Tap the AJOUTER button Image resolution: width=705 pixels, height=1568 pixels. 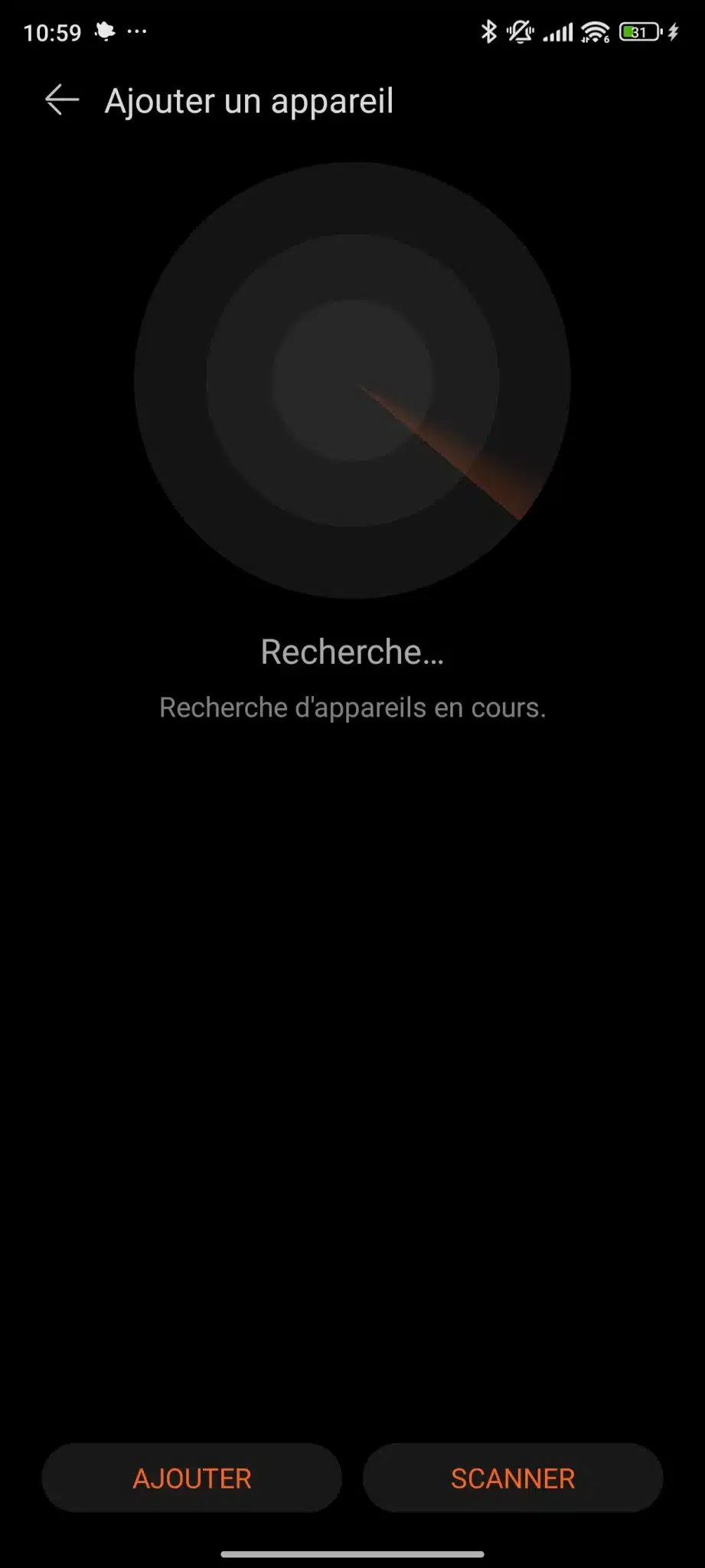pyautogui.click(x=191, y=1478)
